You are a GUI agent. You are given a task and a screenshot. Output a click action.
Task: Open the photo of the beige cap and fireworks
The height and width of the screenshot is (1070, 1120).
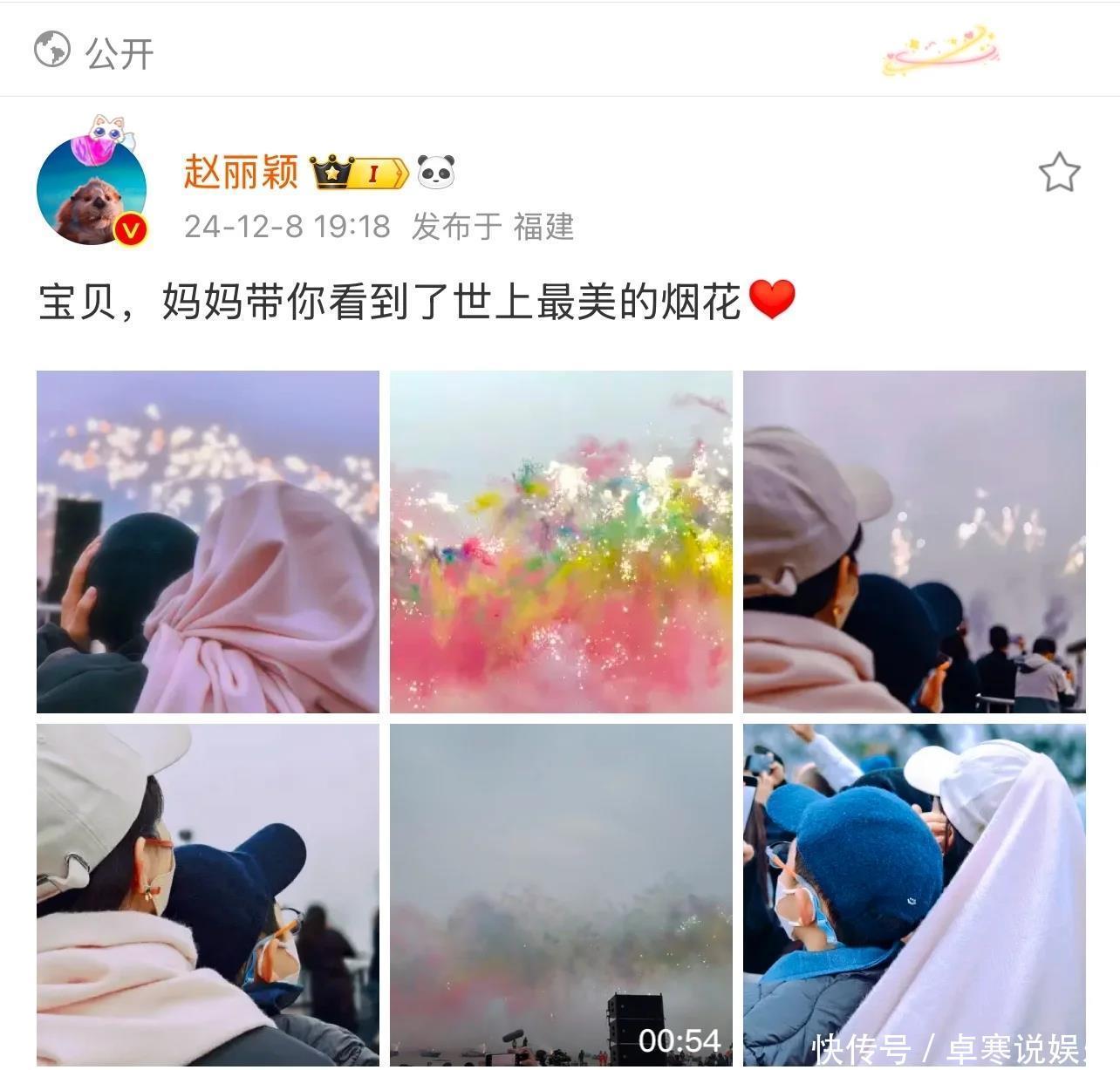tap(914, 542)
